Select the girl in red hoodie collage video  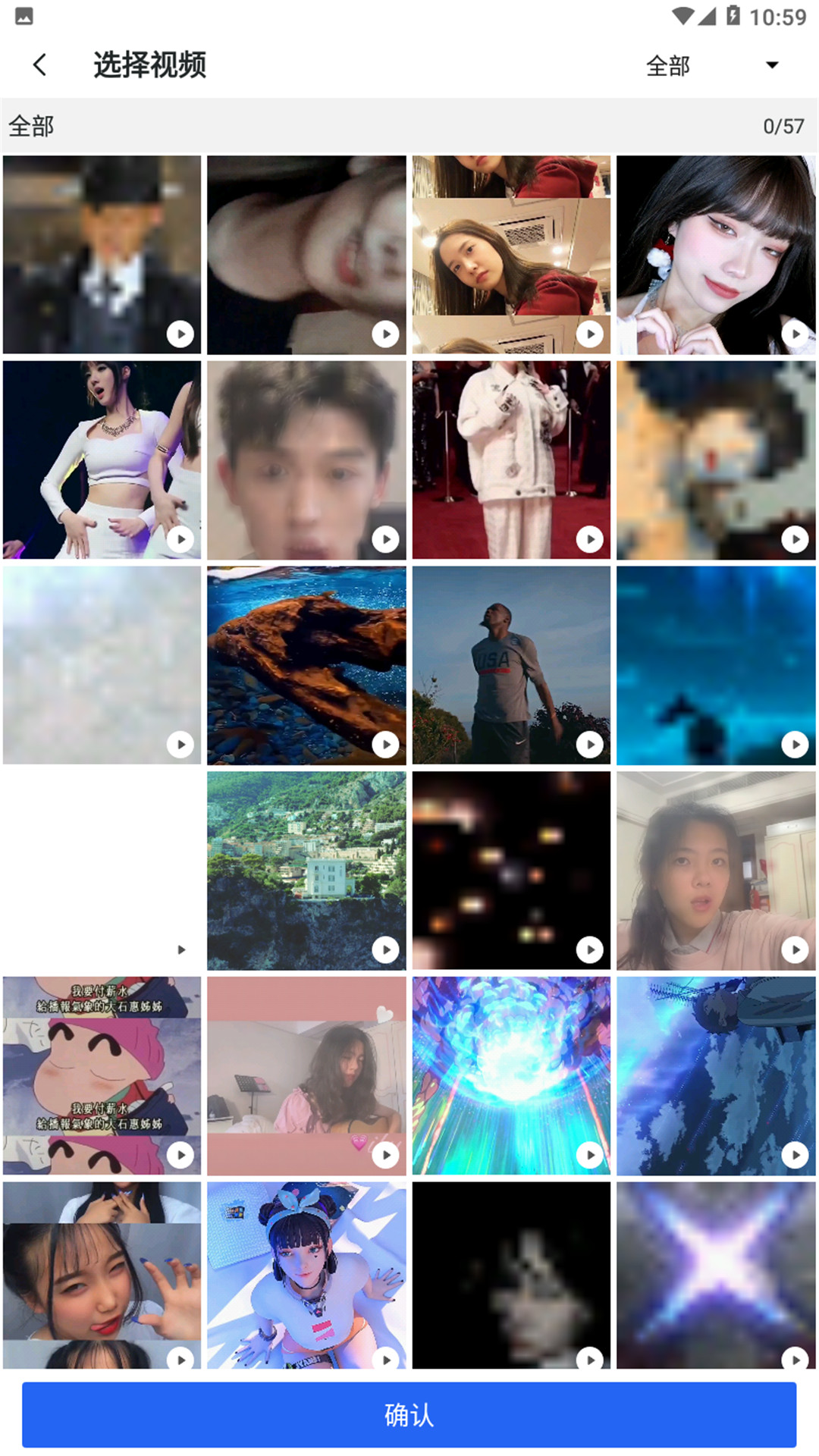click(510, 255)
